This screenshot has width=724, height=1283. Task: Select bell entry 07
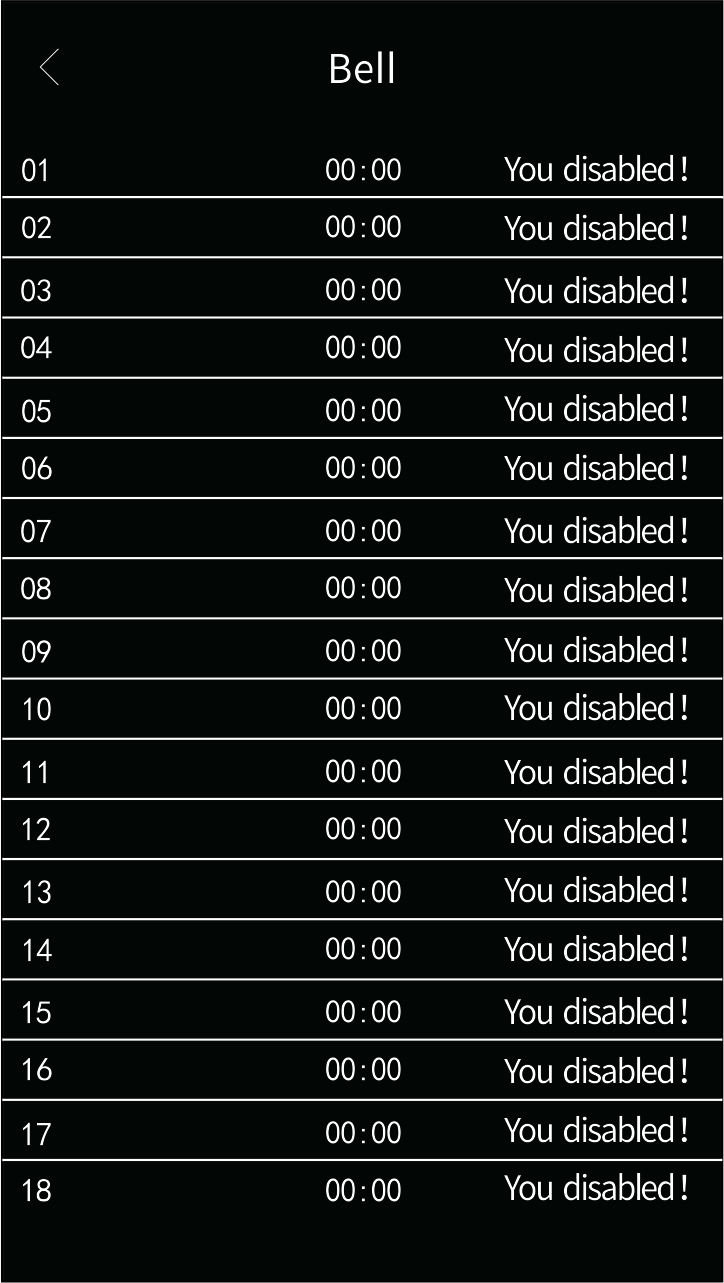pos(362,530)
